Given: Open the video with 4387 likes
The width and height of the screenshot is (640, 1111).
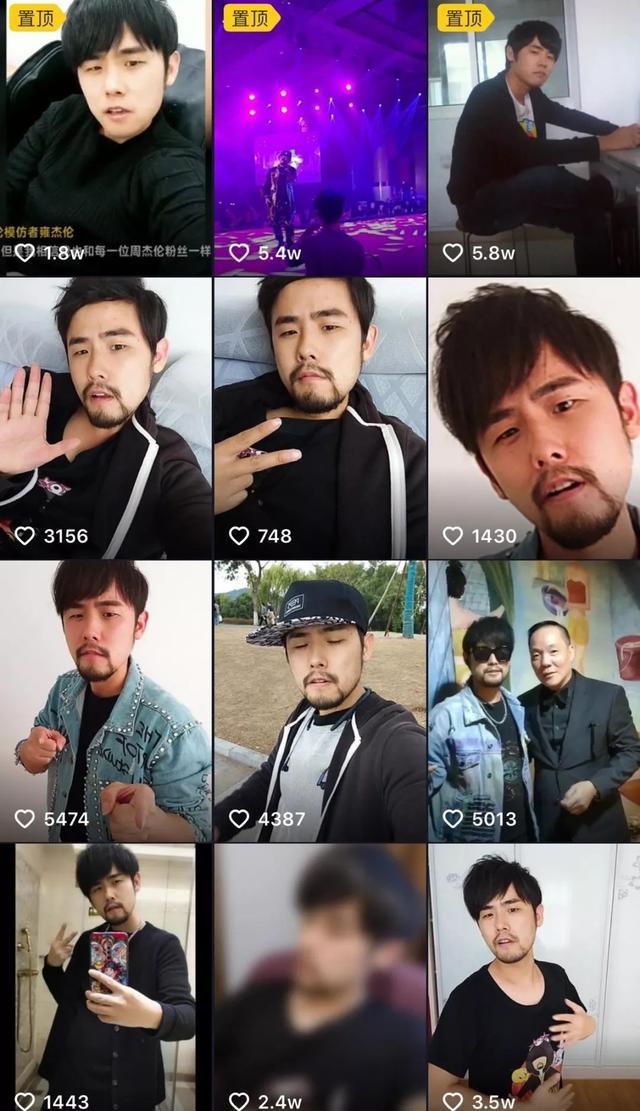Looking at the screenshot, I should [320, 700].
